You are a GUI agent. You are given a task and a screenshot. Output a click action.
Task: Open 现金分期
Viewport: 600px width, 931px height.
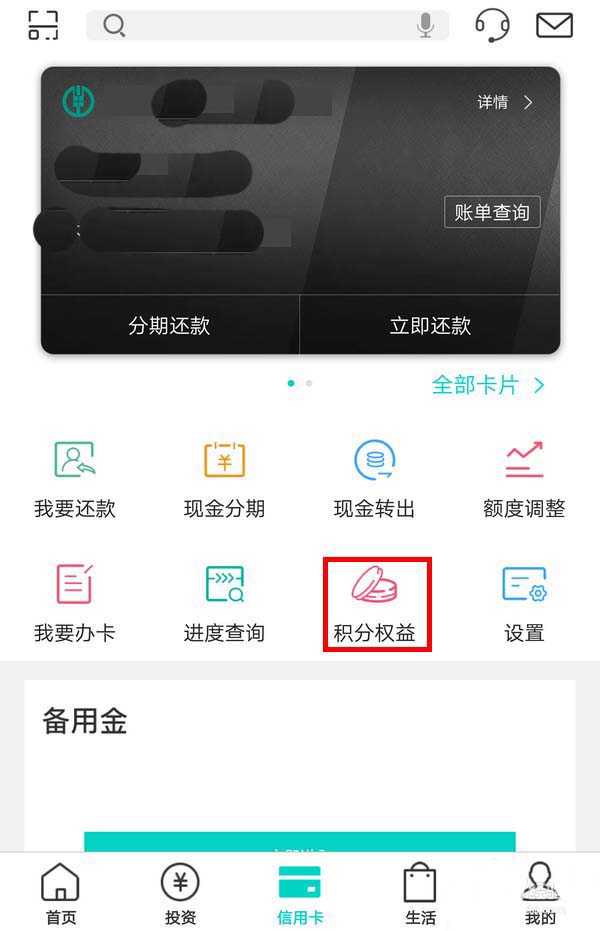point(225,478)
